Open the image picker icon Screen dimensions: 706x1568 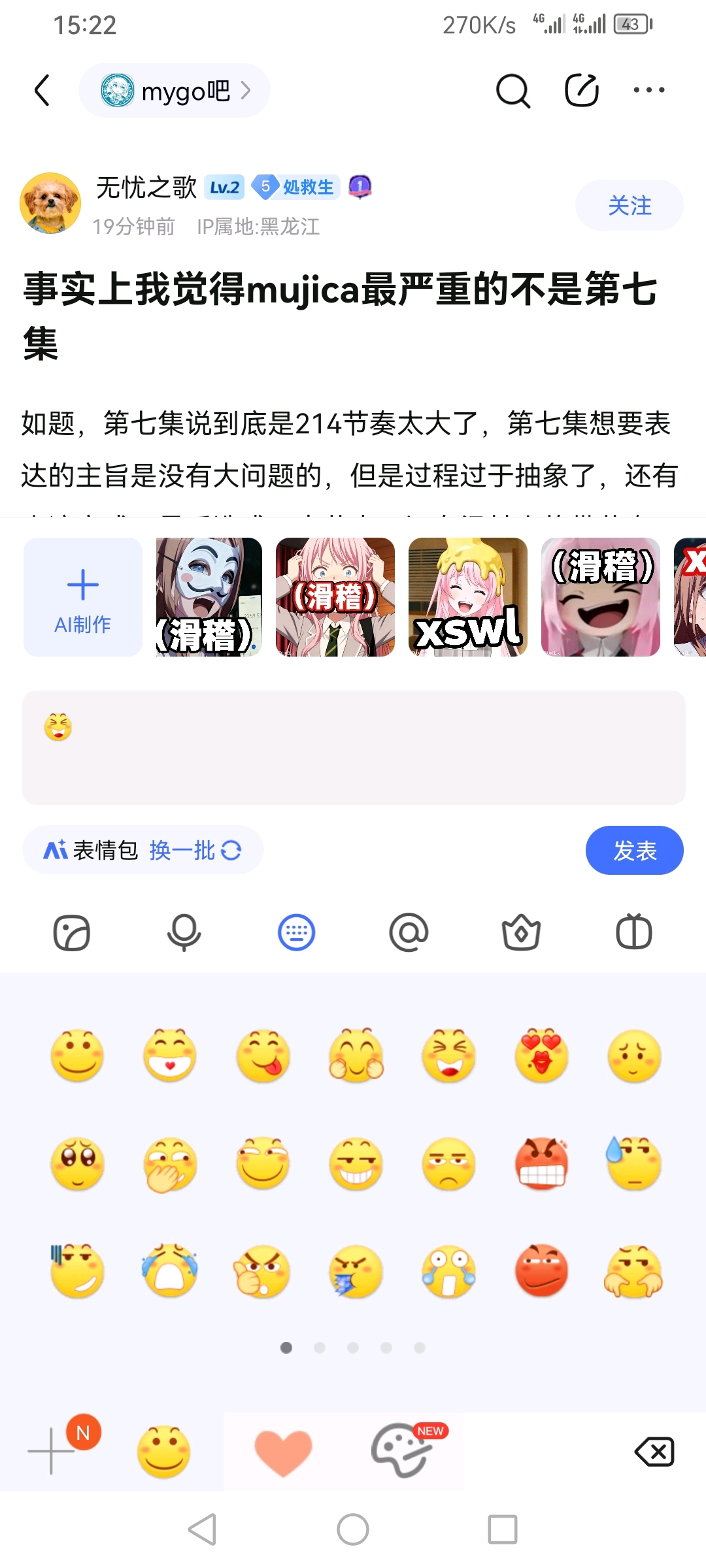(71, 932)
